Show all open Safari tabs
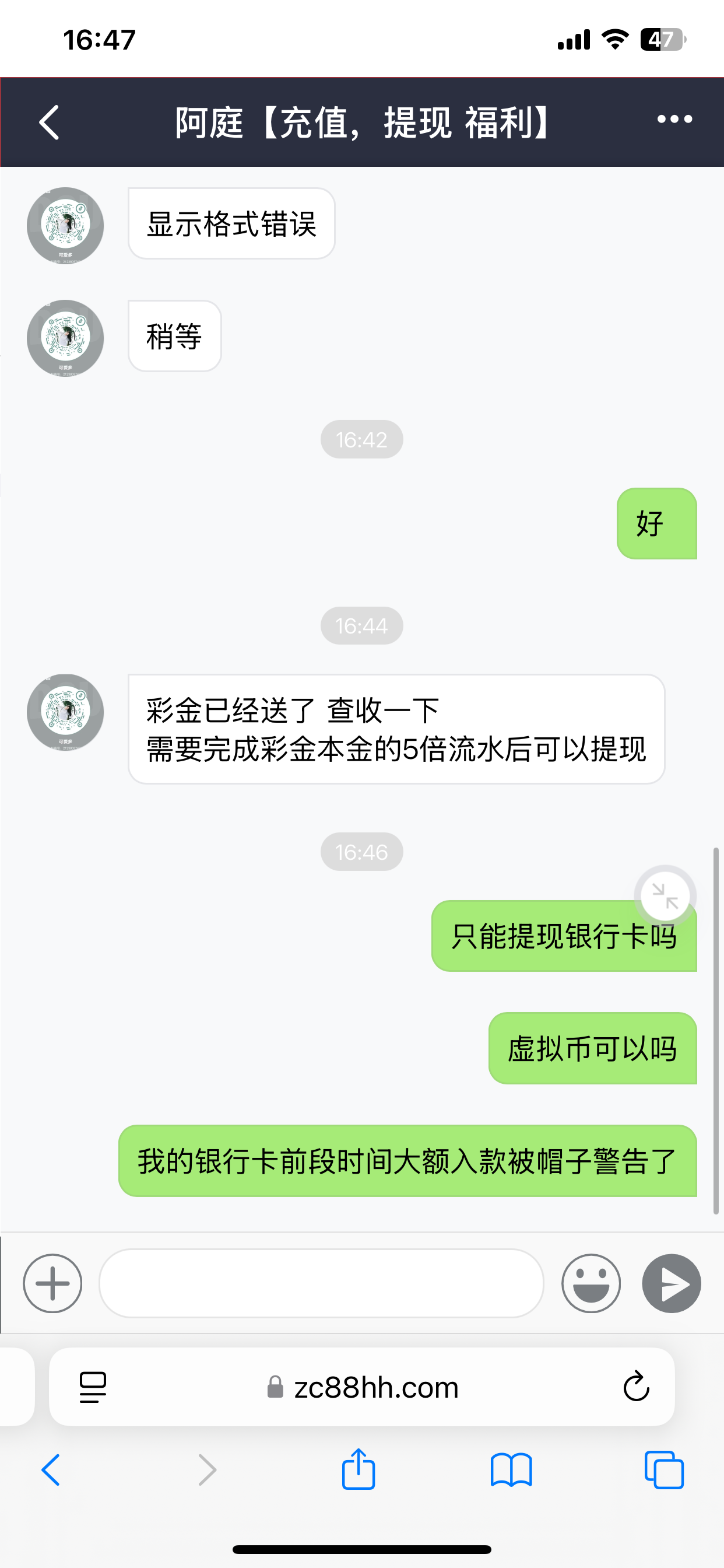Screen dimensions: 724x1568 (664, 1471)
